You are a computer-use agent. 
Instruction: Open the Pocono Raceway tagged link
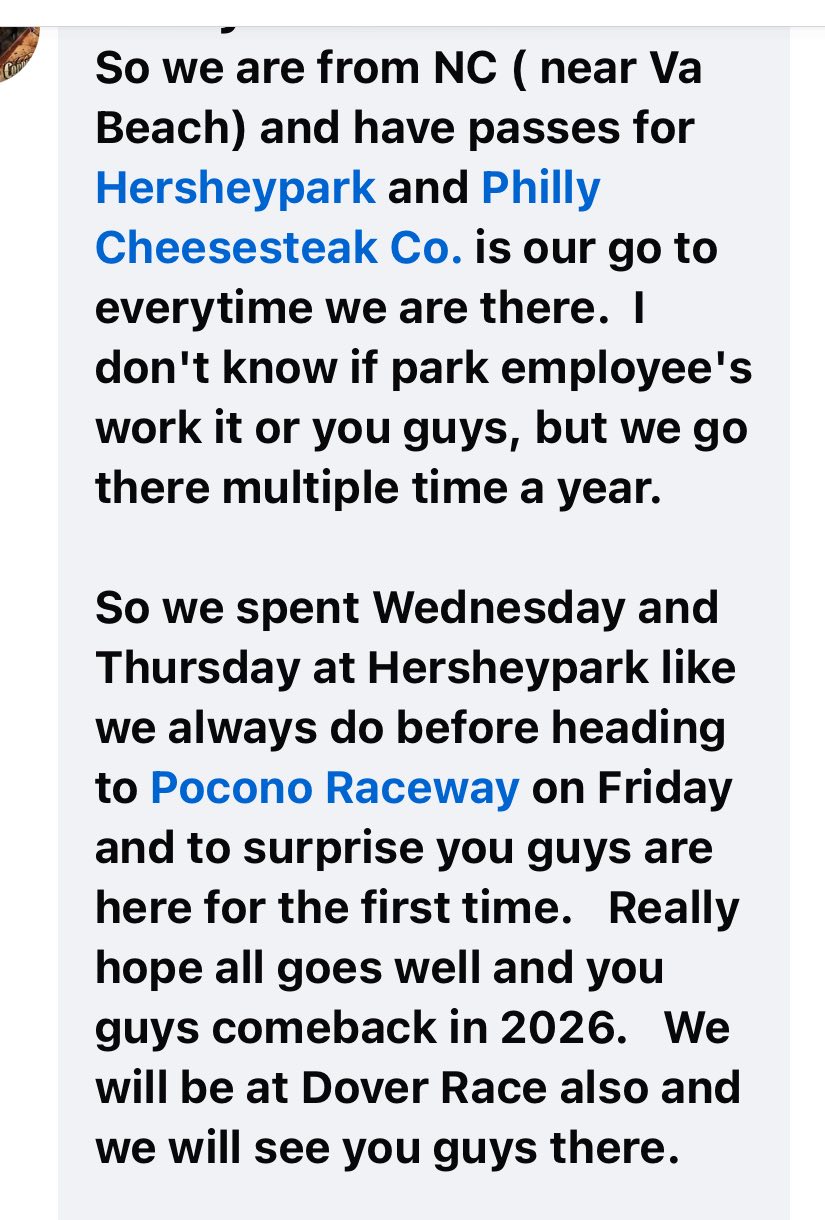coord(335,788)
